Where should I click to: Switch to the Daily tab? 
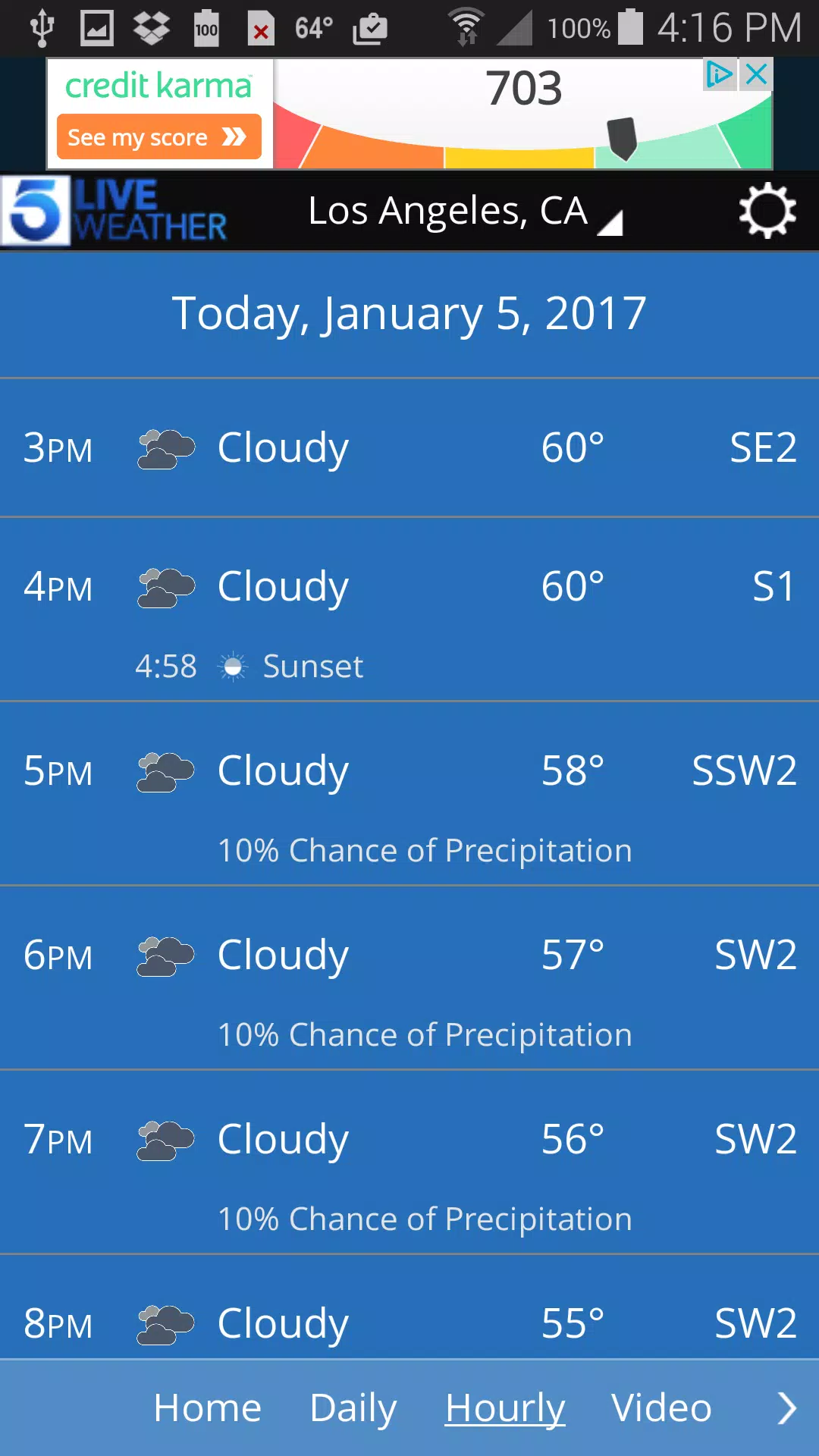coord(353,1408)
